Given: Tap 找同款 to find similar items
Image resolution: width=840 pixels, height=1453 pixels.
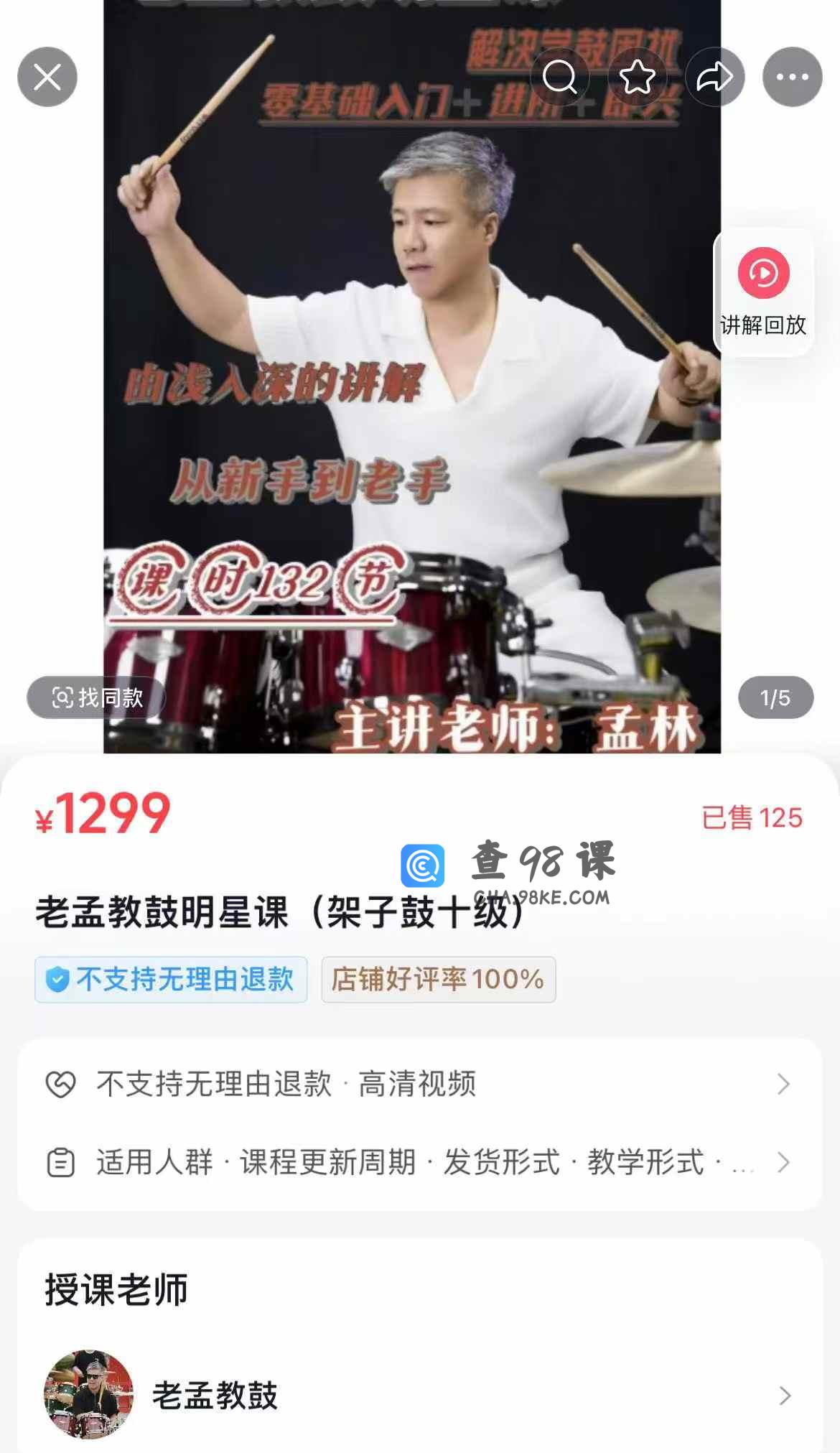Looking at the screenshot, I should 97,697.
